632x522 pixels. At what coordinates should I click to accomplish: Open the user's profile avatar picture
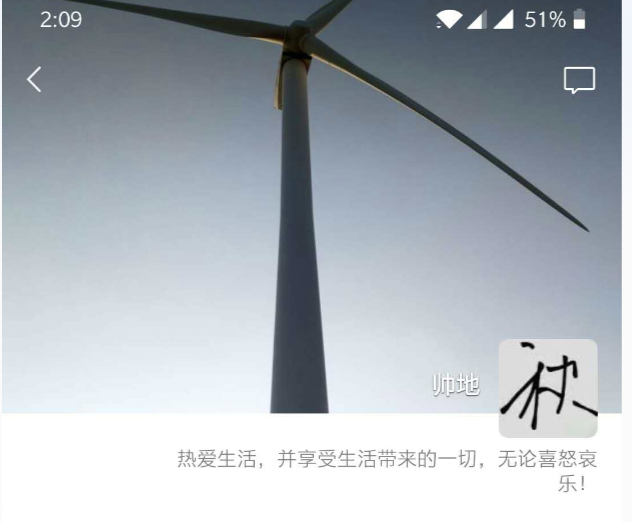click(x=548, y=388)
